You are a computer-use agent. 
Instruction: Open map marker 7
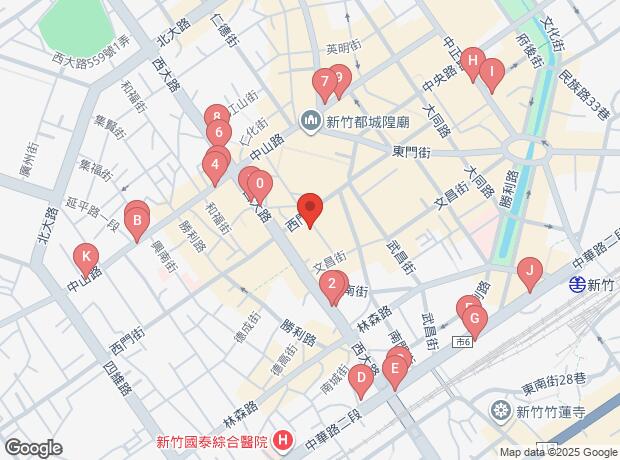[324, 82]
